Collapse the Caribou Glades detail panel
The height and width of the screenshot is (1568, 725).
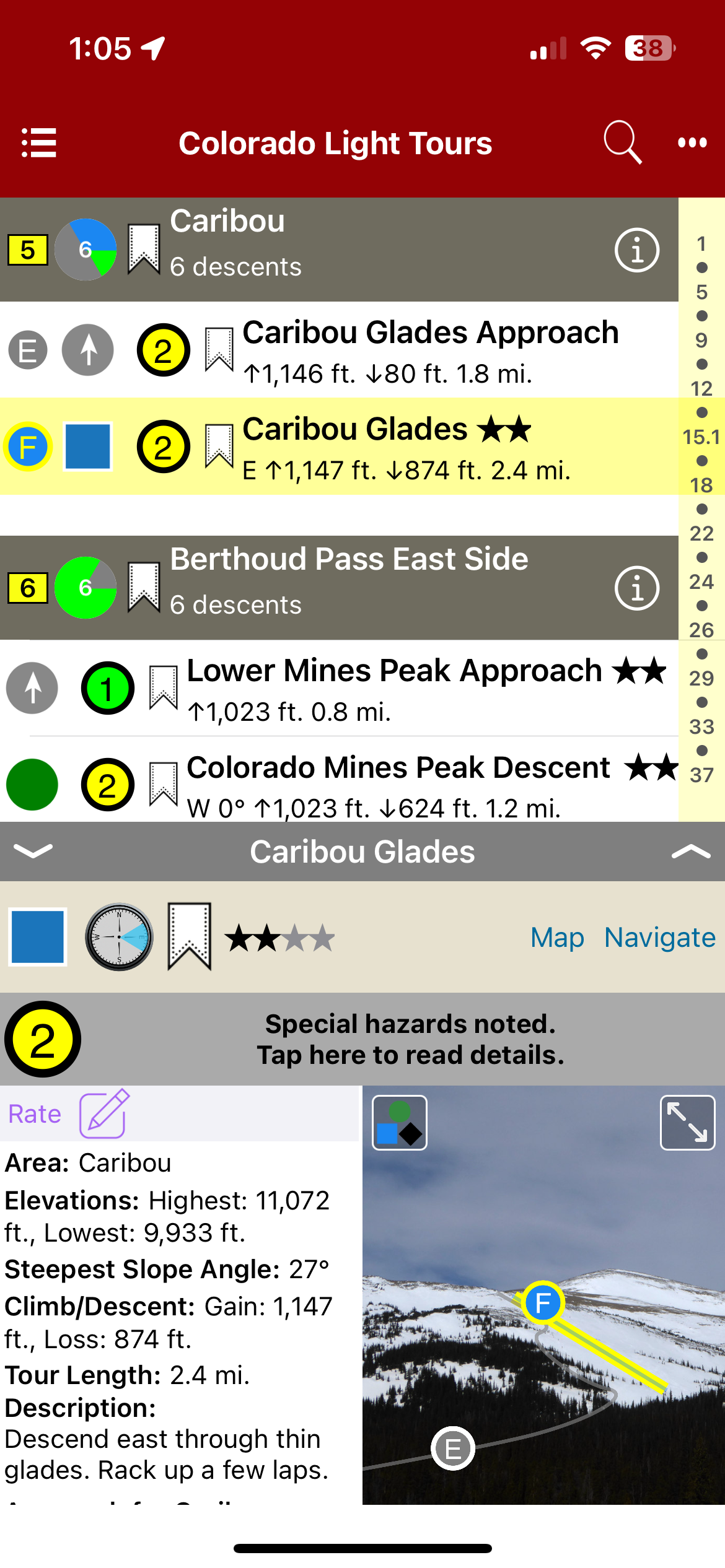tap(33, 851)
